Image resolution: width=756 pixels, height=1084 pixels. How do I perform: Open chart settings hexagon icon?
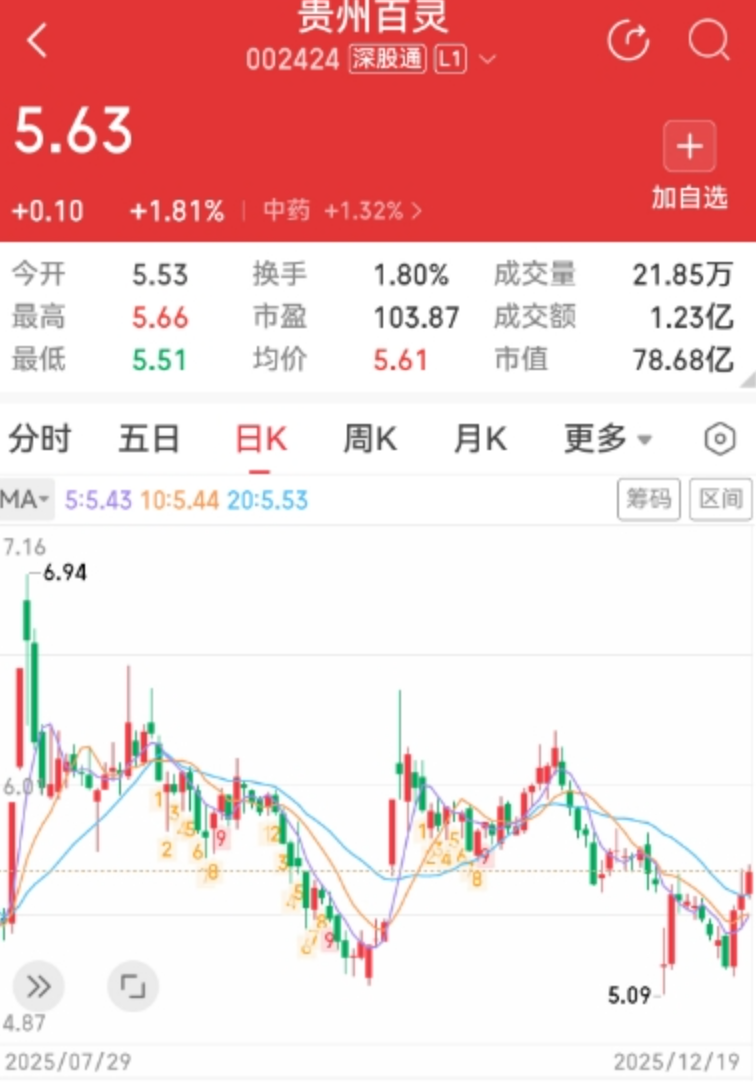pyautogui.click(x=720, y=439)
